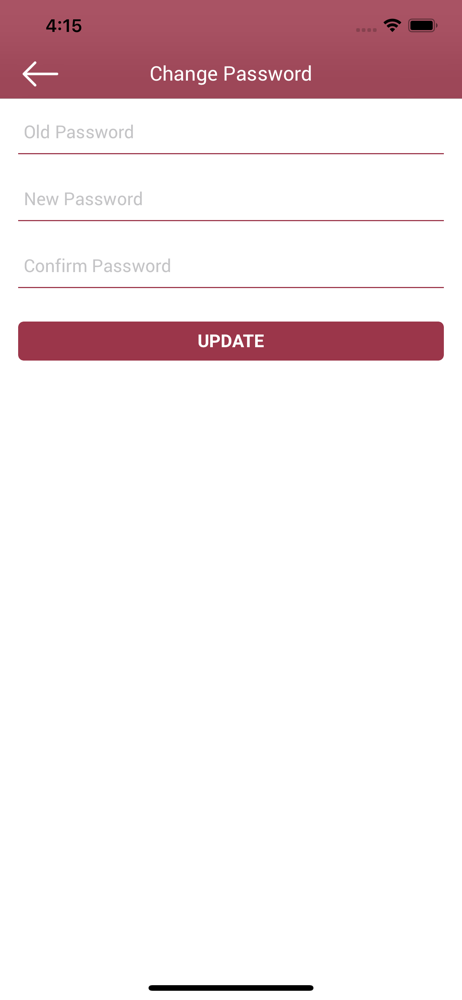
Task: Go back using the arrow icon
Action: pos(40,74)
